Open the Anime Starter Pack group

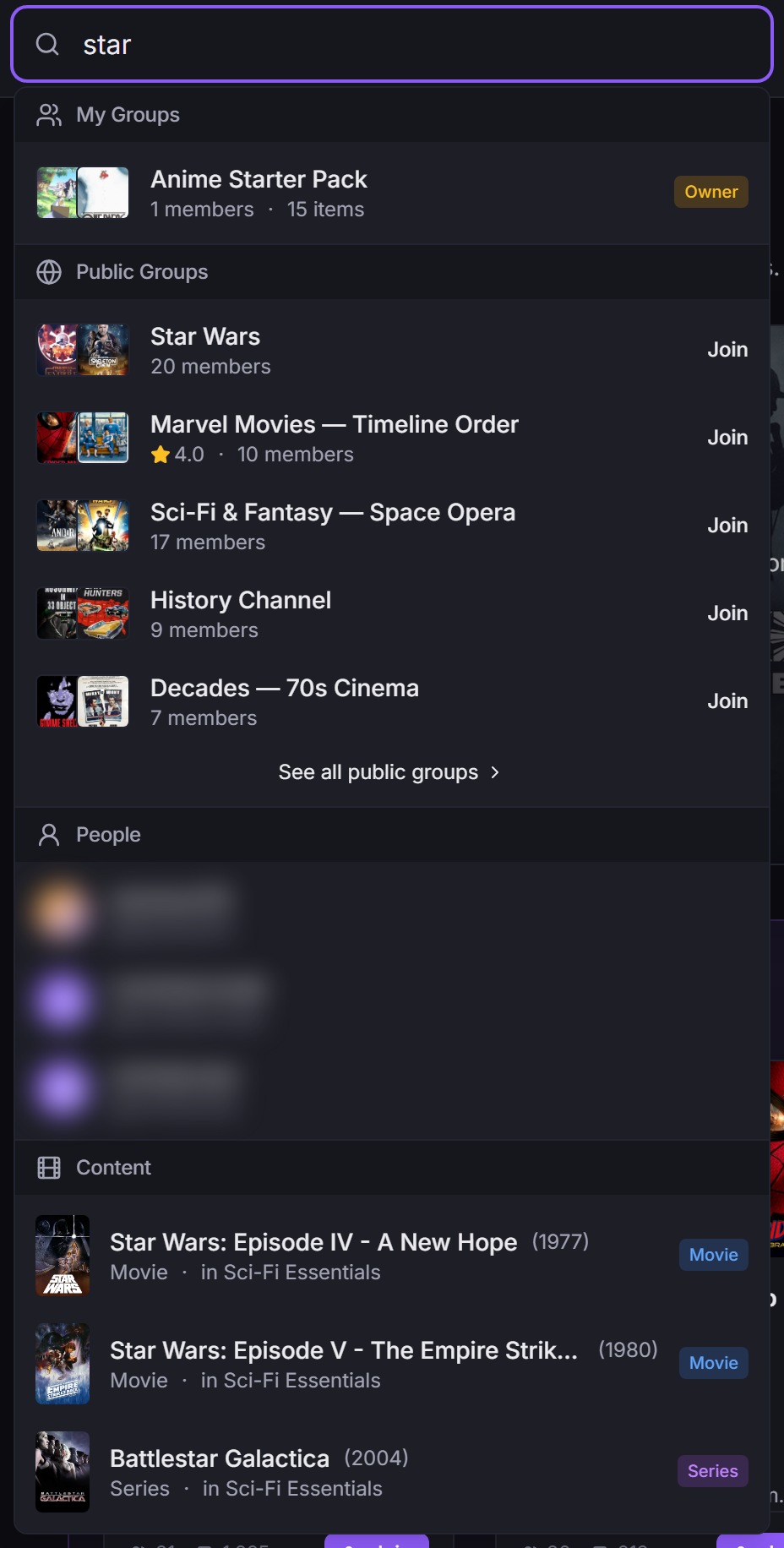(392, 193)
